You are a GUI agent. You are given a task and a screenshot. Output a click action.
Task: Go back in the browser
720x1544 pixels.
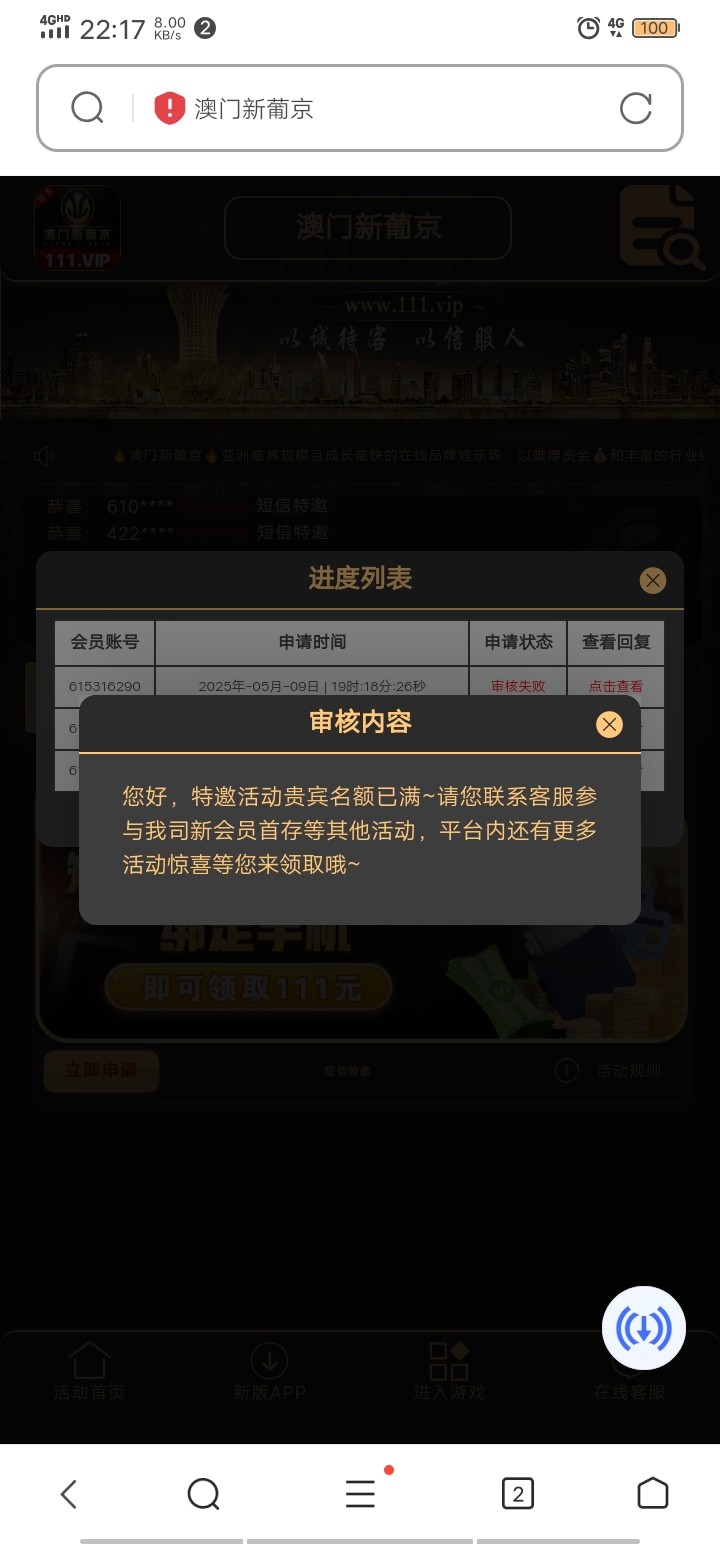pyautogui.click(x=68, y=1494)
